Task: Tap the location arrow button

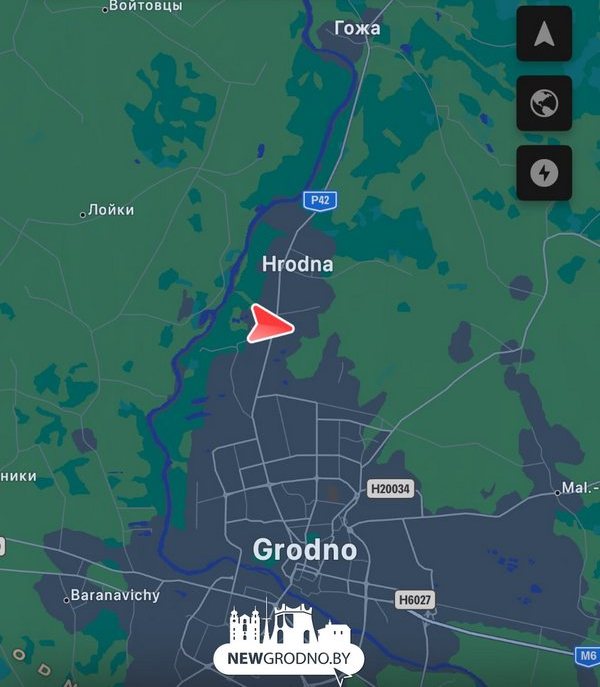Action: (544, 34)
